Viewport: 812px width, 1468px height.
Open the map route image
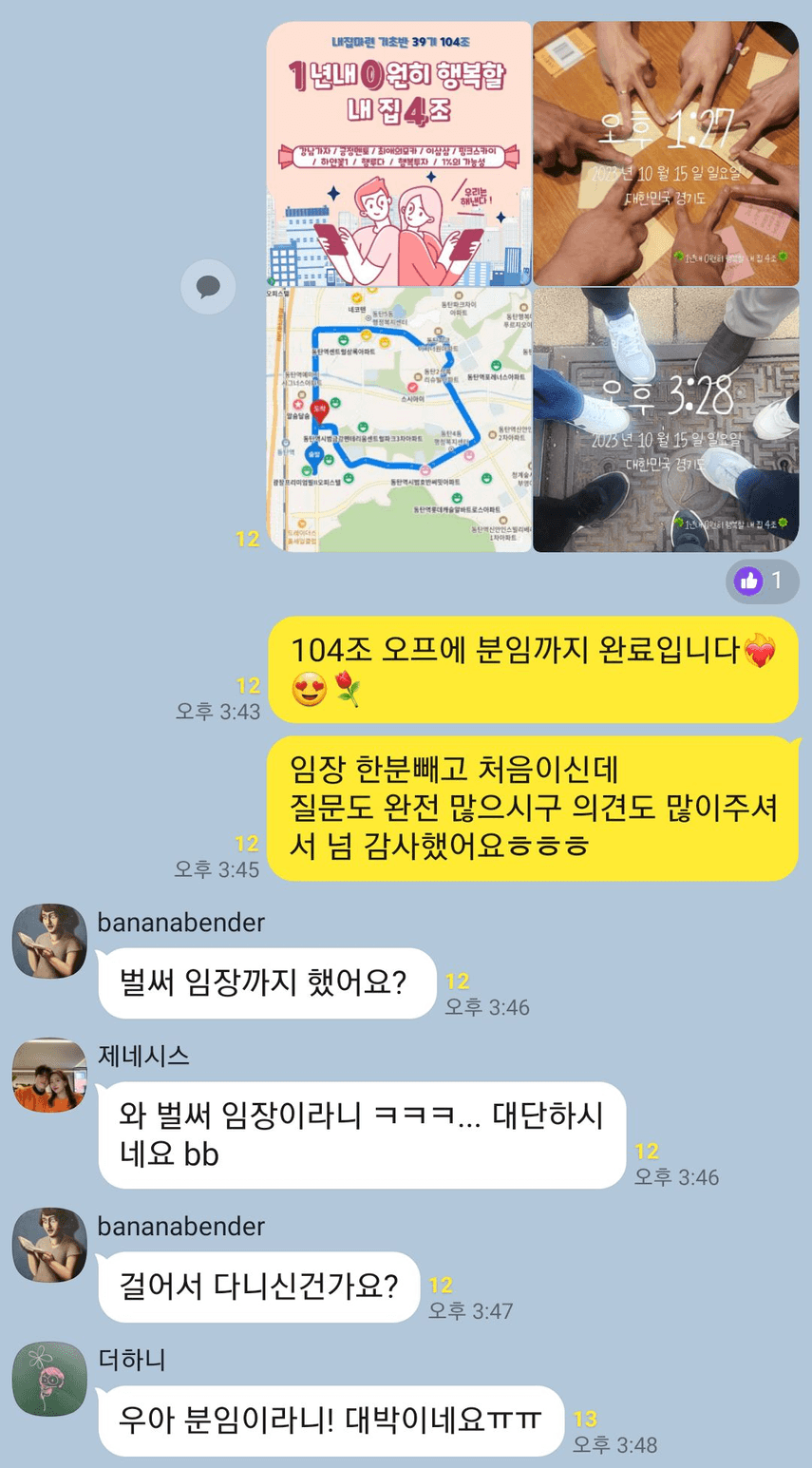pos(399,420)
